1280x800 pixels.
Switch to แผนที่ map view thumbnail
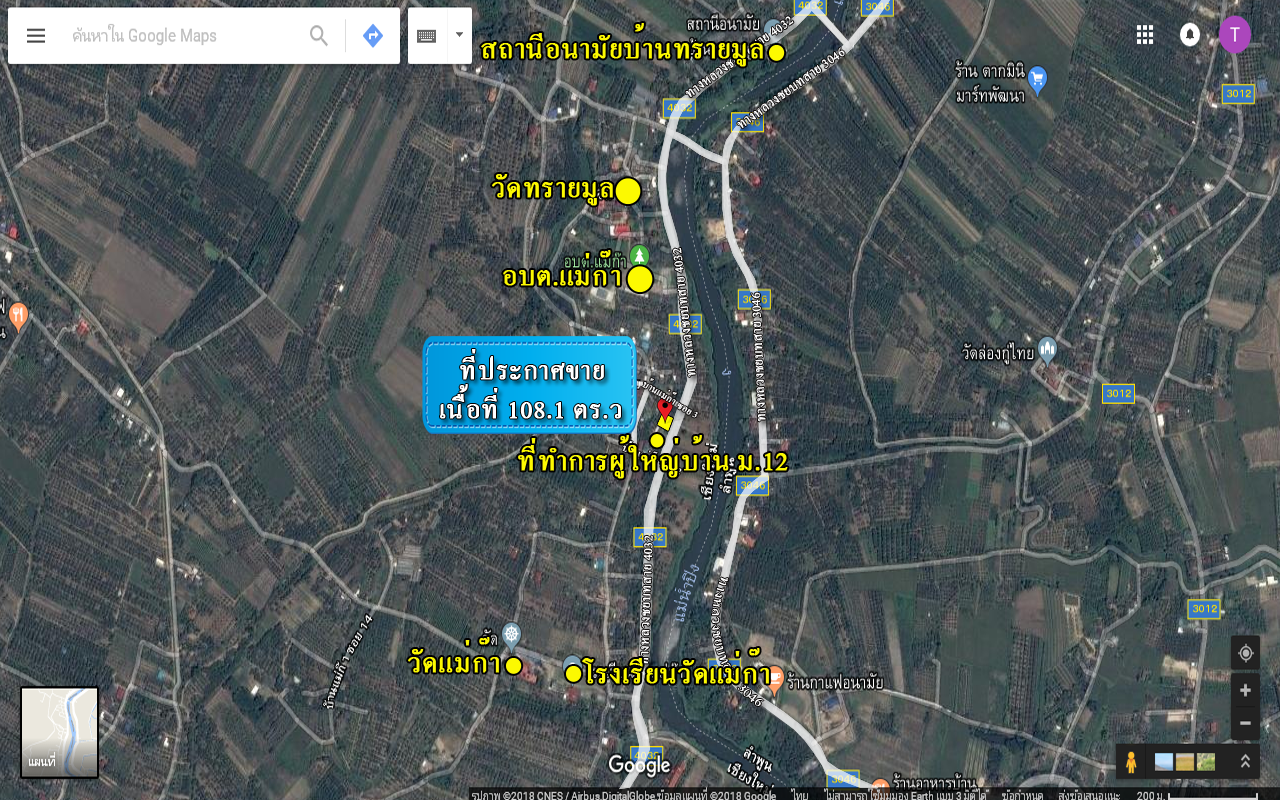(59, 732)
